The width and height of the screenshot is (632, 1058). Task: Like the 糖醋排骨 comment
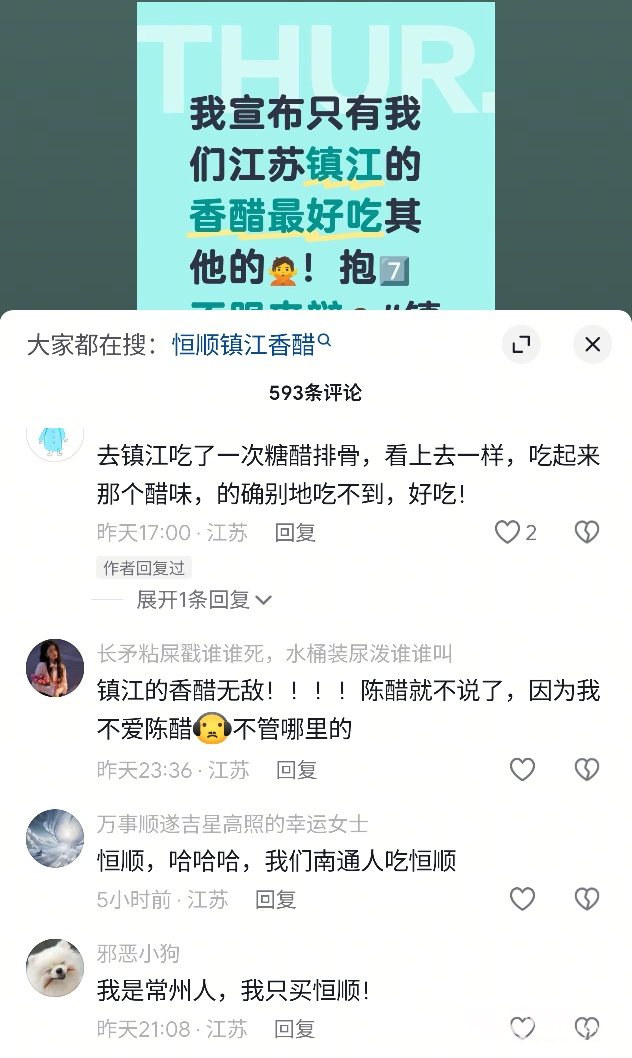point(508,532)
